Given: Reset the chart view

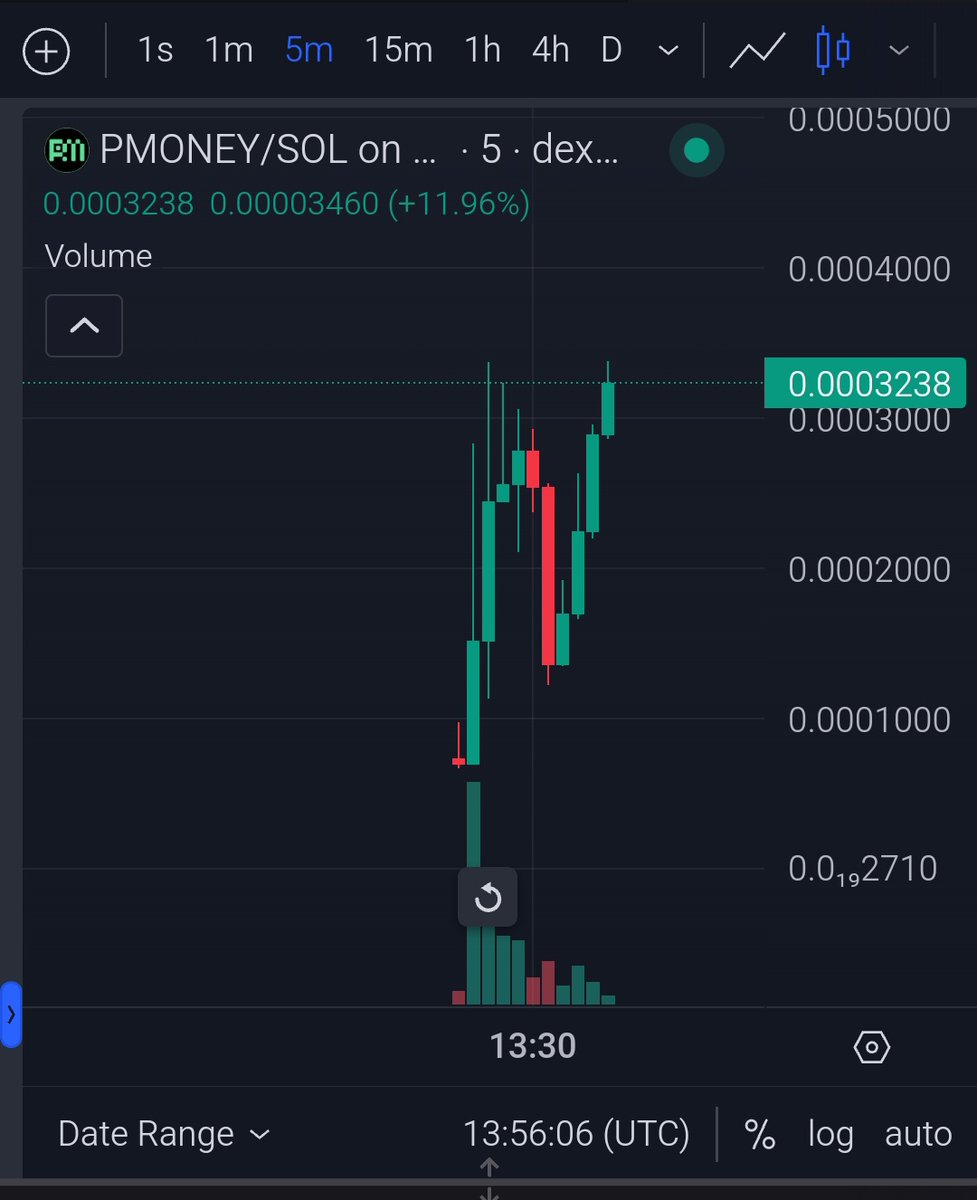Looking at the screenshot, I should pos(488,897).
